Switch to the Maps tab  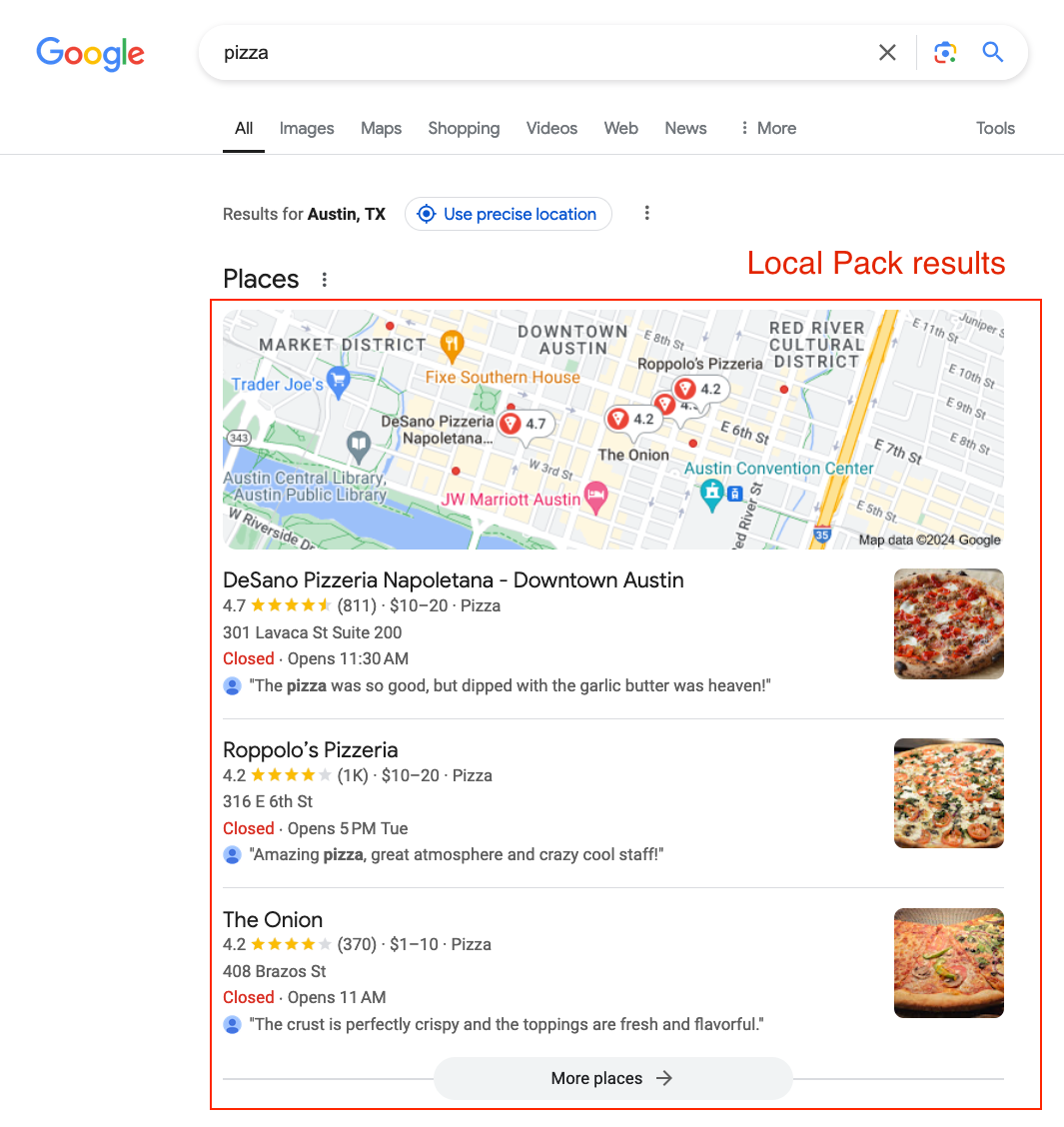pyautogui.click(x=381, y=128)
